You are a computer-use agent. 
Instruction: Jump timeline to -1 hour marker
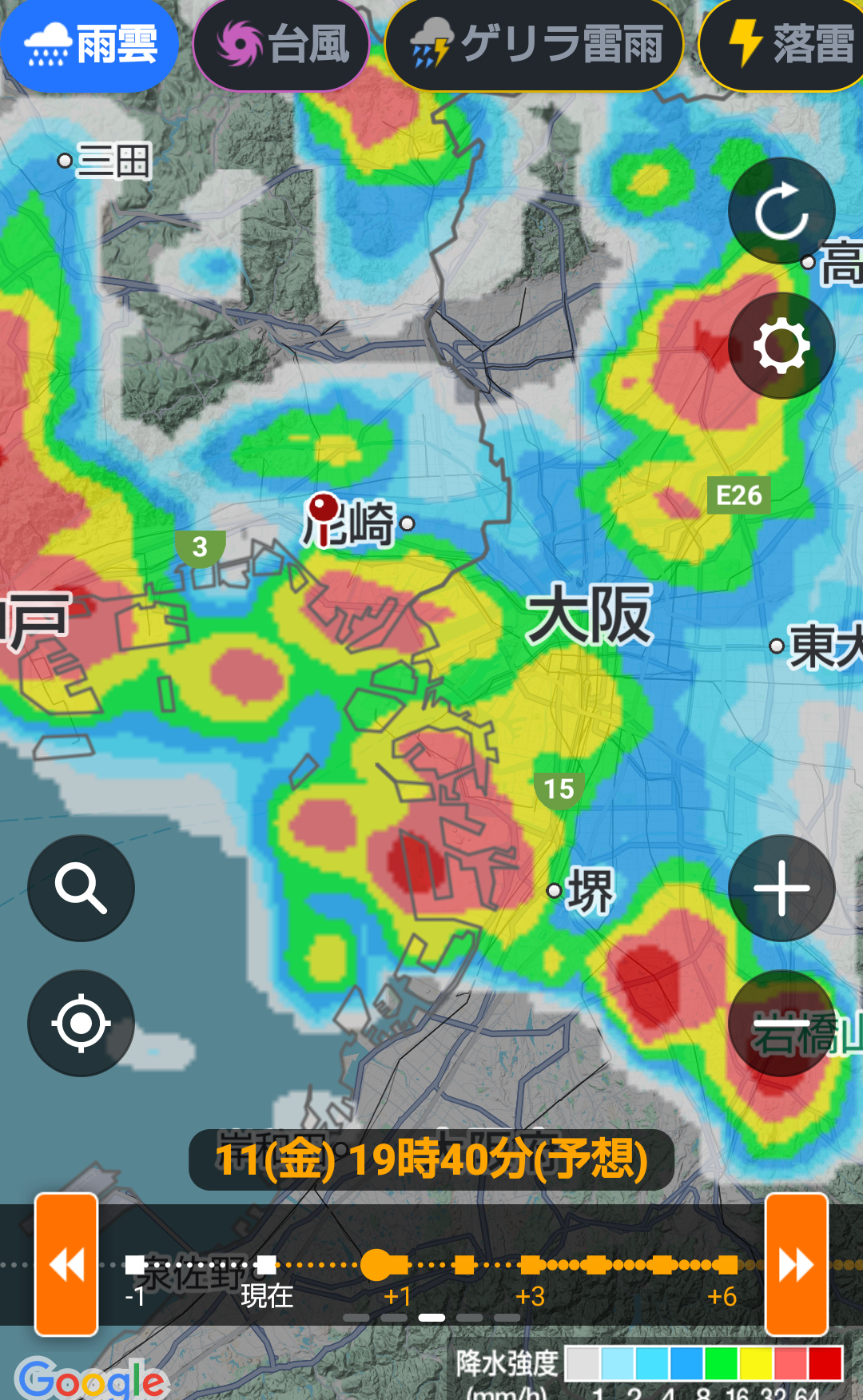pyautogui.click(x=135, y=1265)
